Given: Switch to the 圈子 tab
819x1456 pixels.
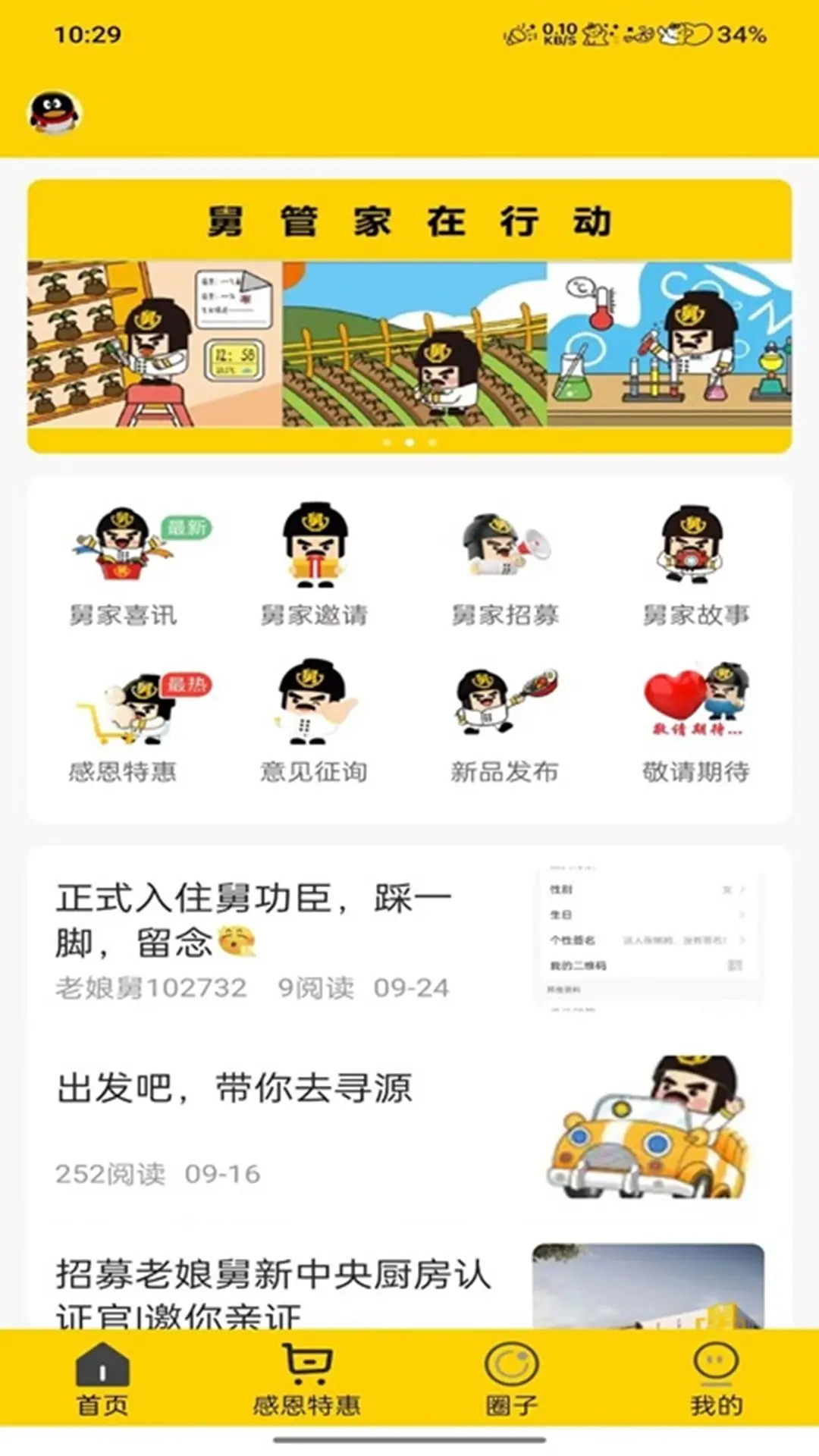Looking at the screenshot, I should [511, 1380].
